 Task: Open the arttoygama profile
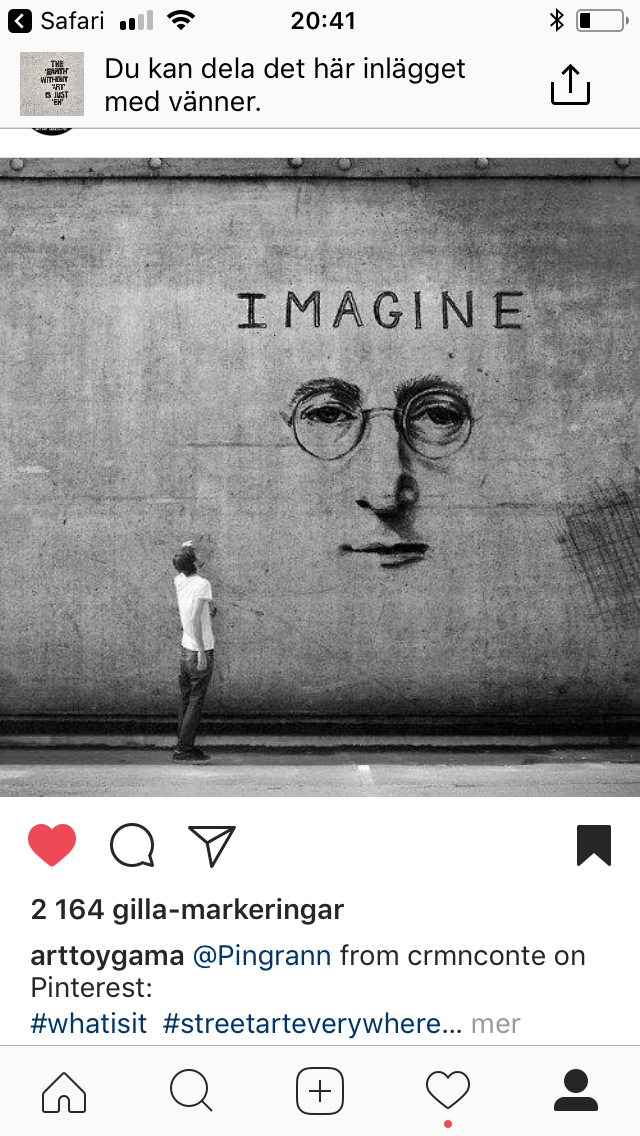pyautogui.click(x=107, y=956)
